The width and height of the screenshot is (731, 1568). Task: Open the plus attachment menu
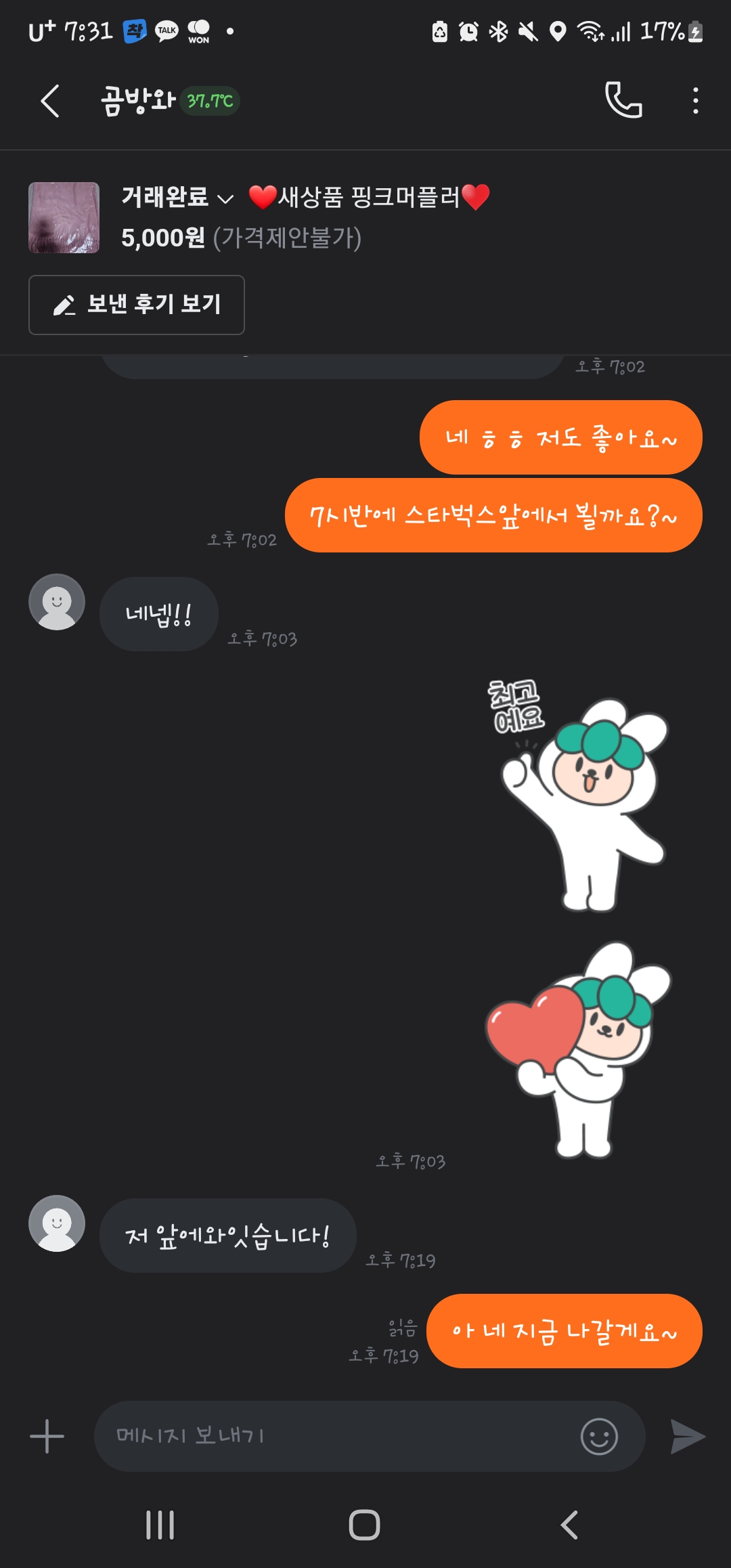click(47, 1436)
